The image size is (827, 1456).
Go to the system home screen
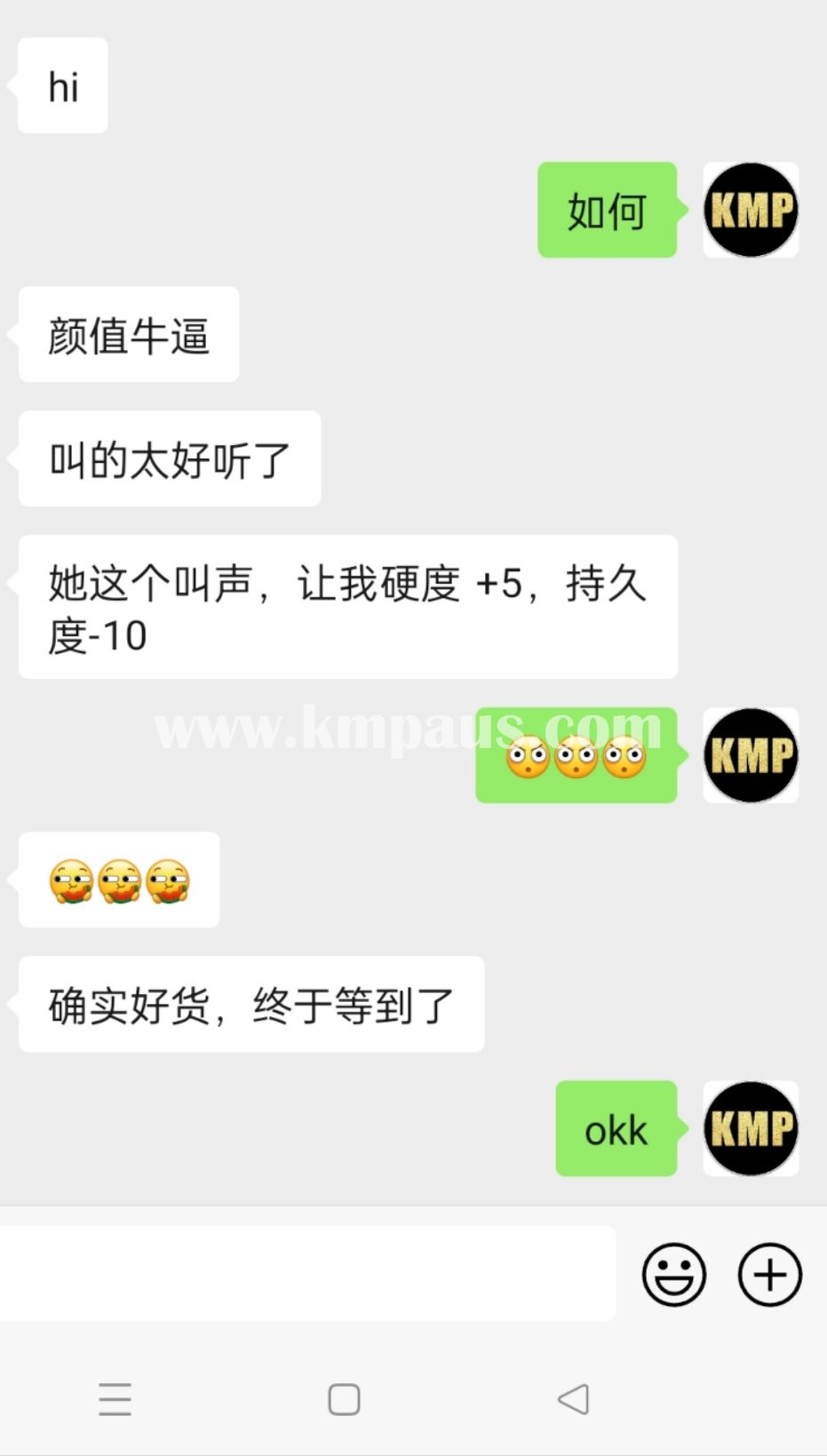pos(344,1399)
